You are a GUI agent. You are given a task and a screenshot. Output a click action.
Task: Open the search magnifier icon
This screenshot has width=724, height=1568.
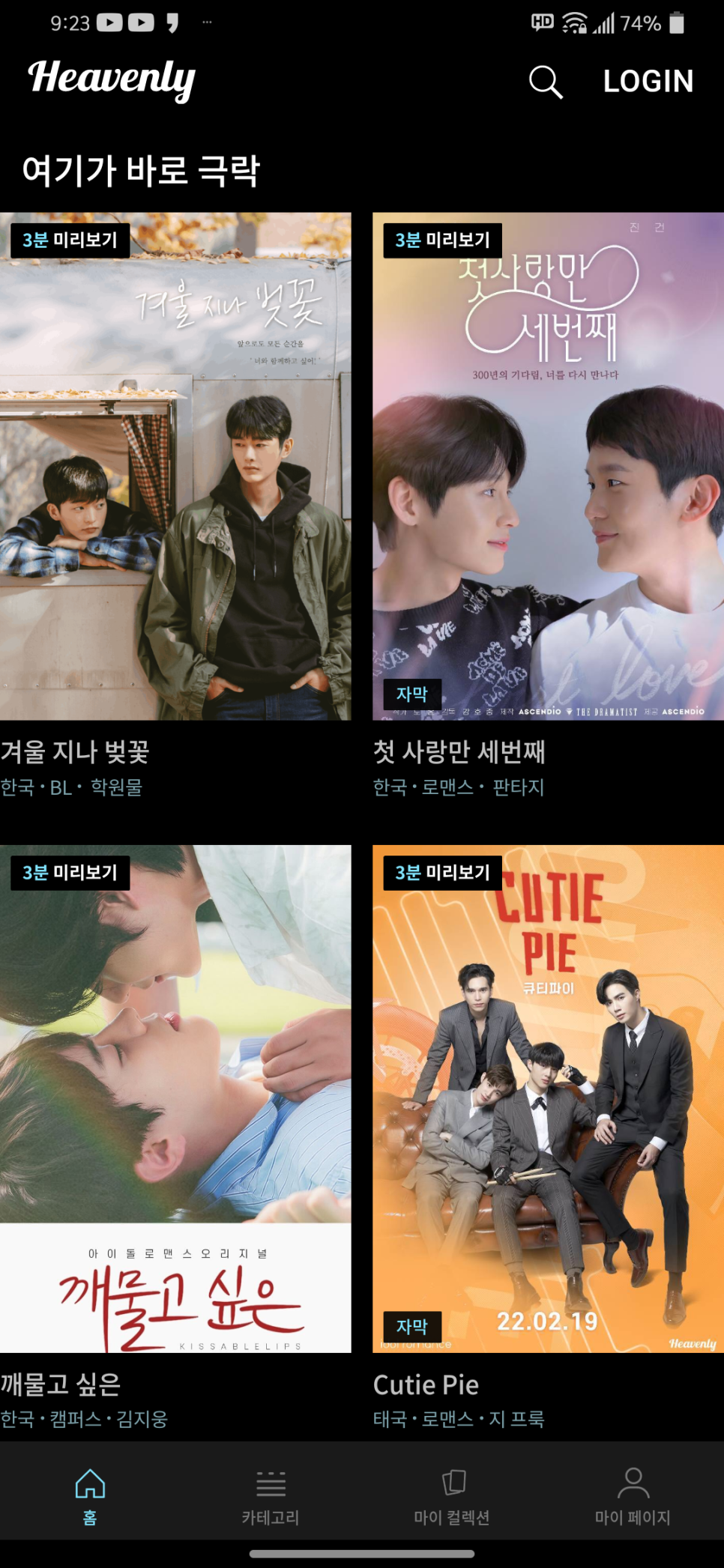pyautogui.click(x=545, y=82)
